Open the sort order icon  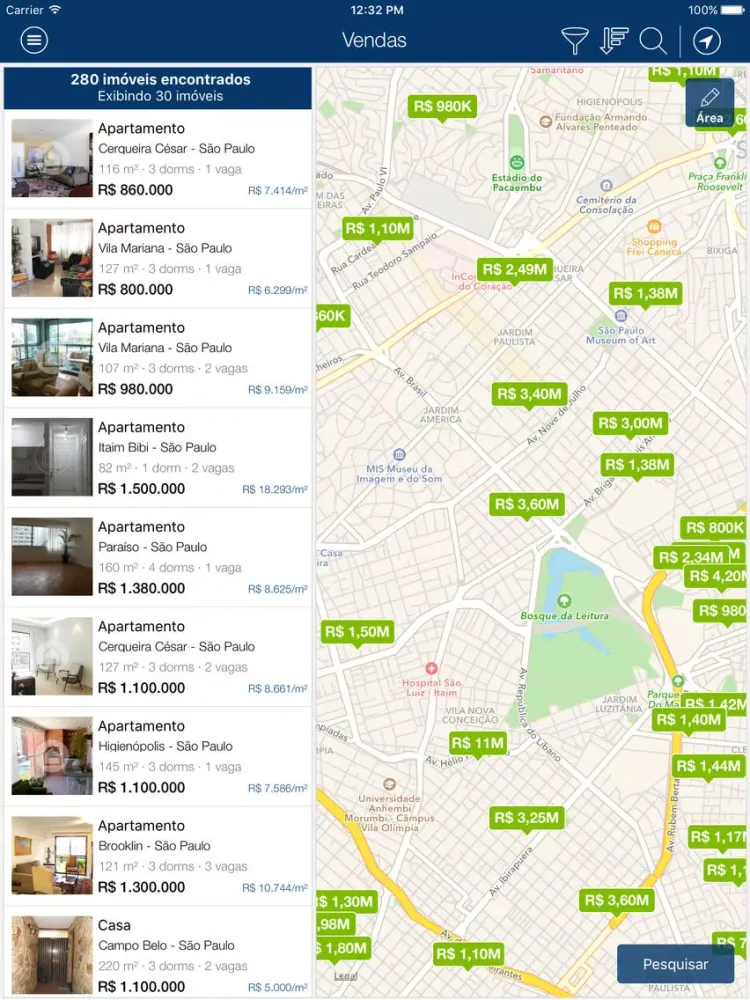pyautogui.click(x=614, y=41)
